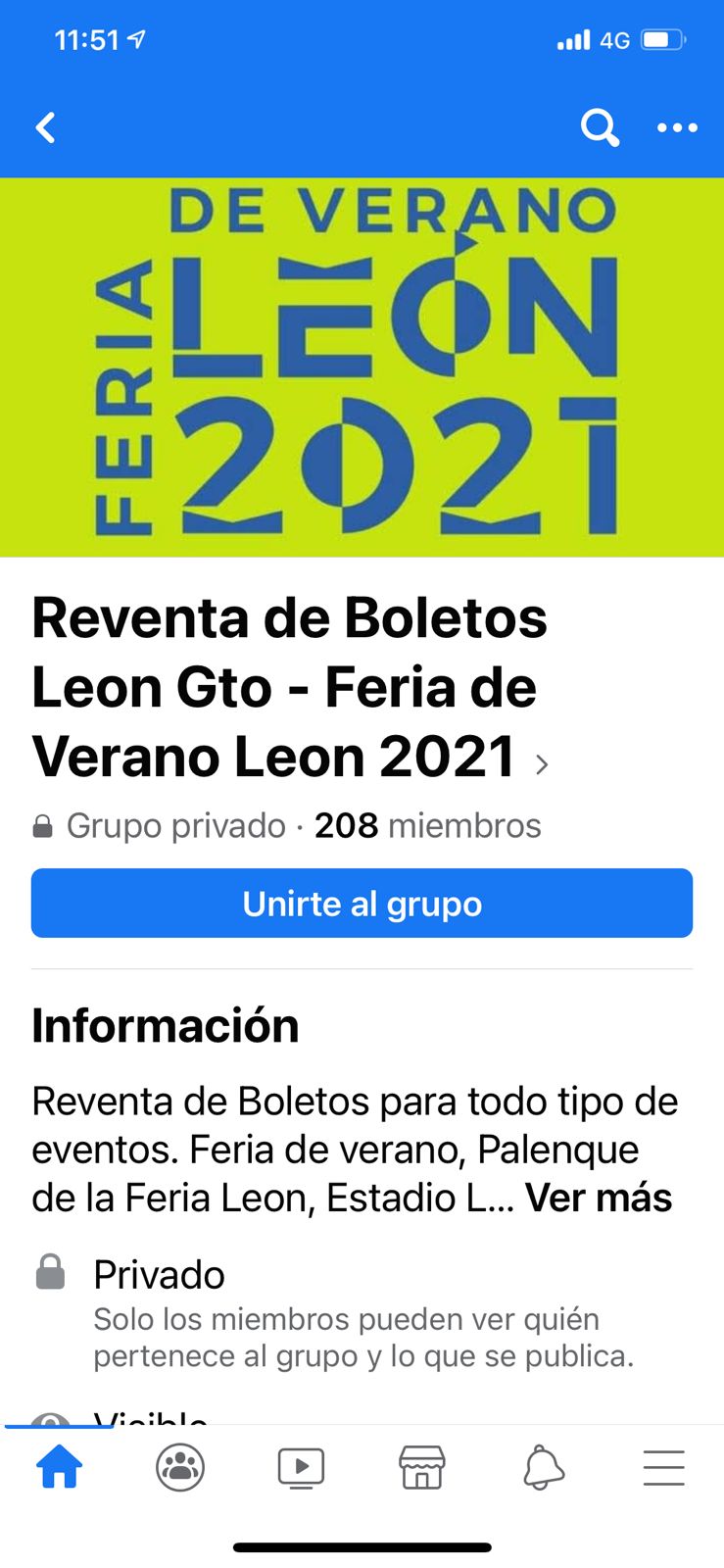Viewport: 724px width, 1568px height.
Task: Tap Unirte al grupo button
Action: point(362,903)
